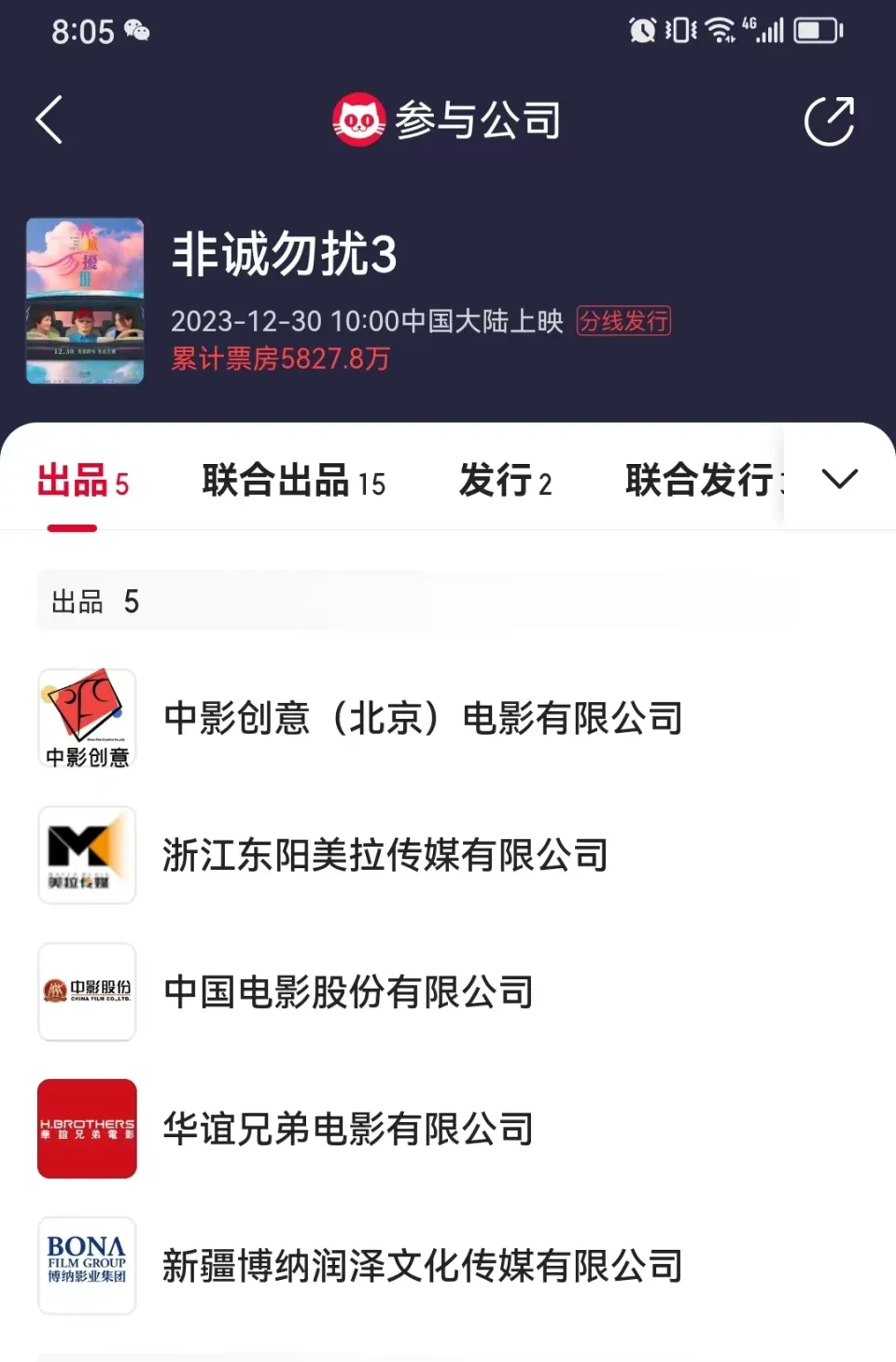Open 华谊兄弟电影有限公司
The height and width of the screenshot is (1362, 896).
coord(347,1129)
